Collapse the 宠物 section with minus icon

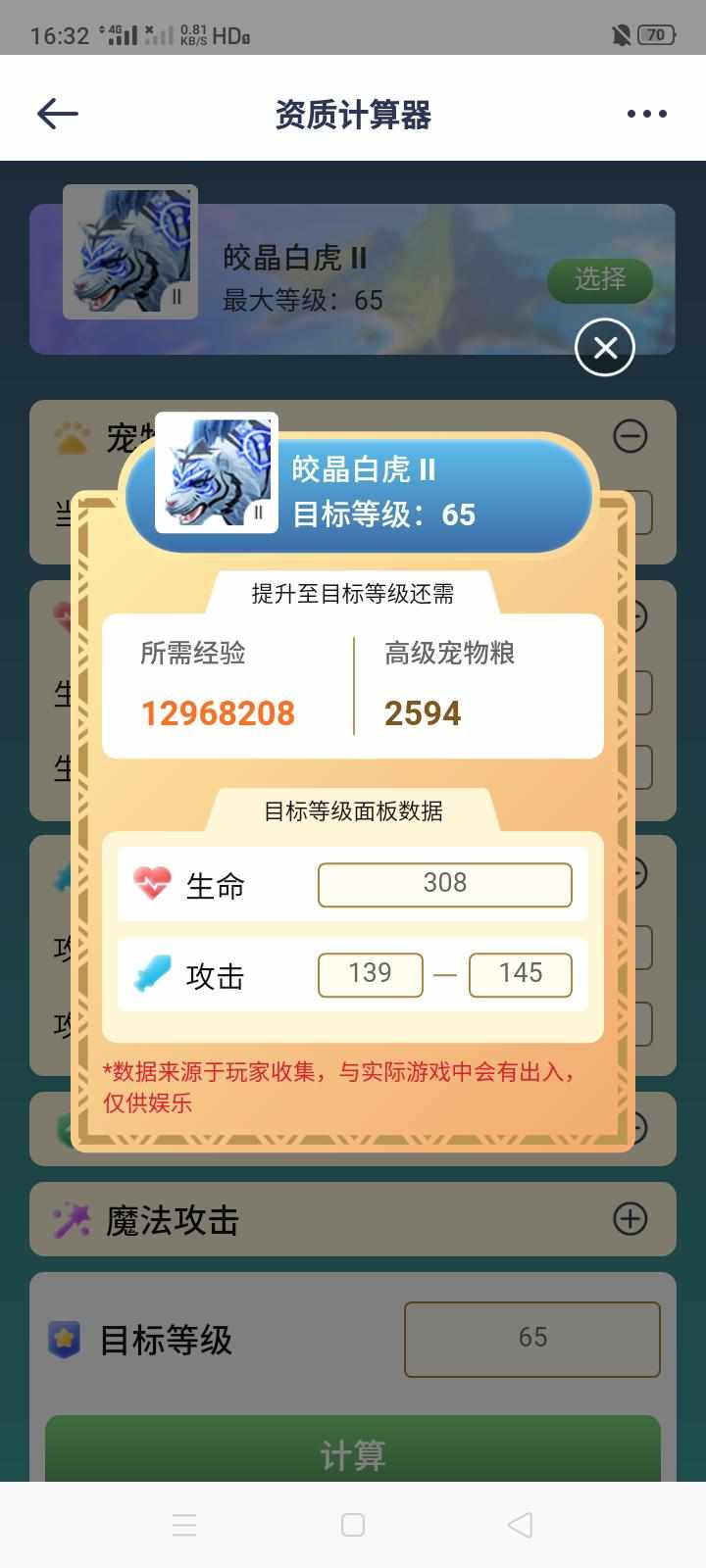tap(630, 436)
